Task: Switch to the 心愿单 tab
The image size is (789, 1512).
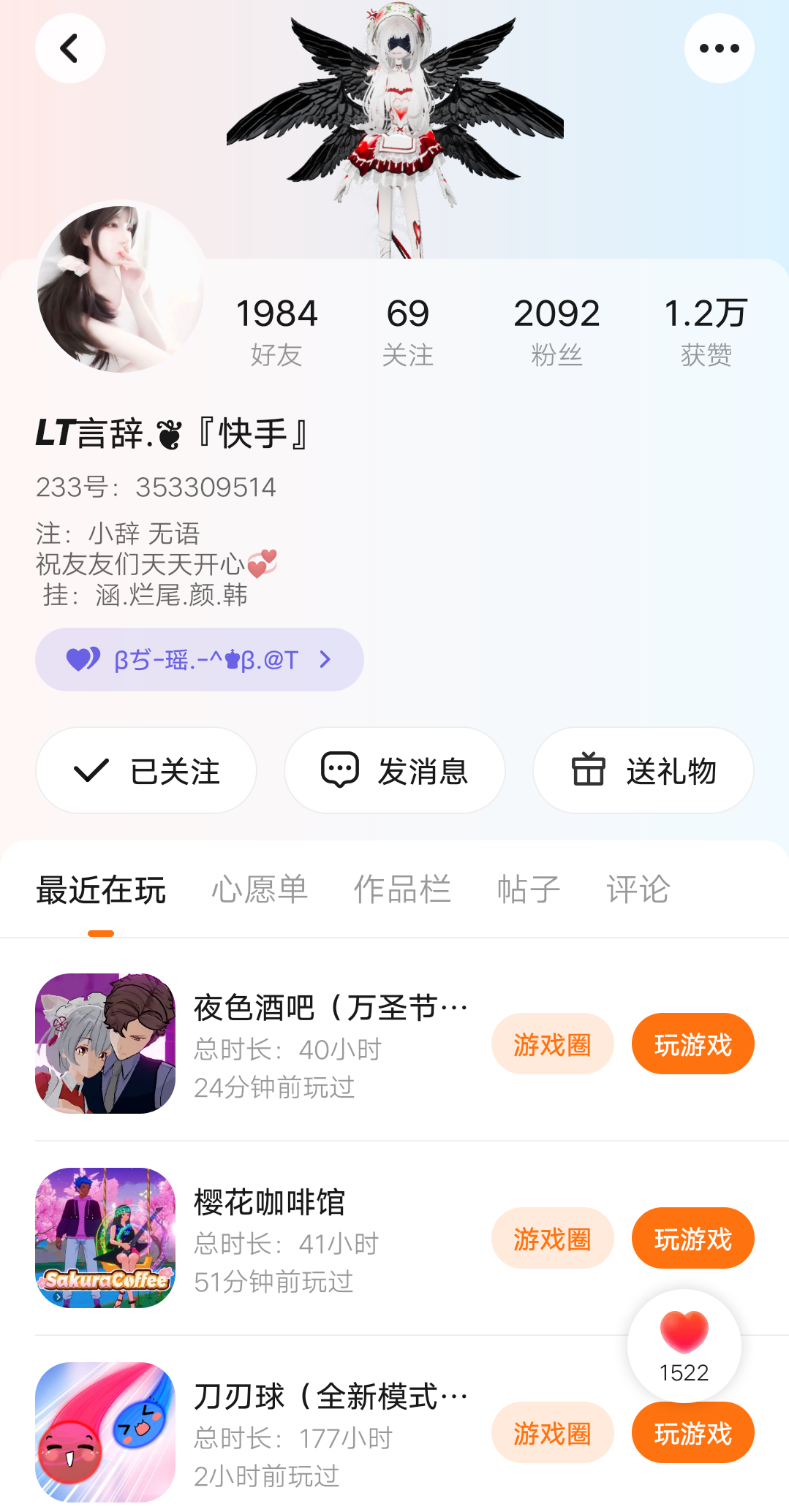Action: click(x=260, y=890)
